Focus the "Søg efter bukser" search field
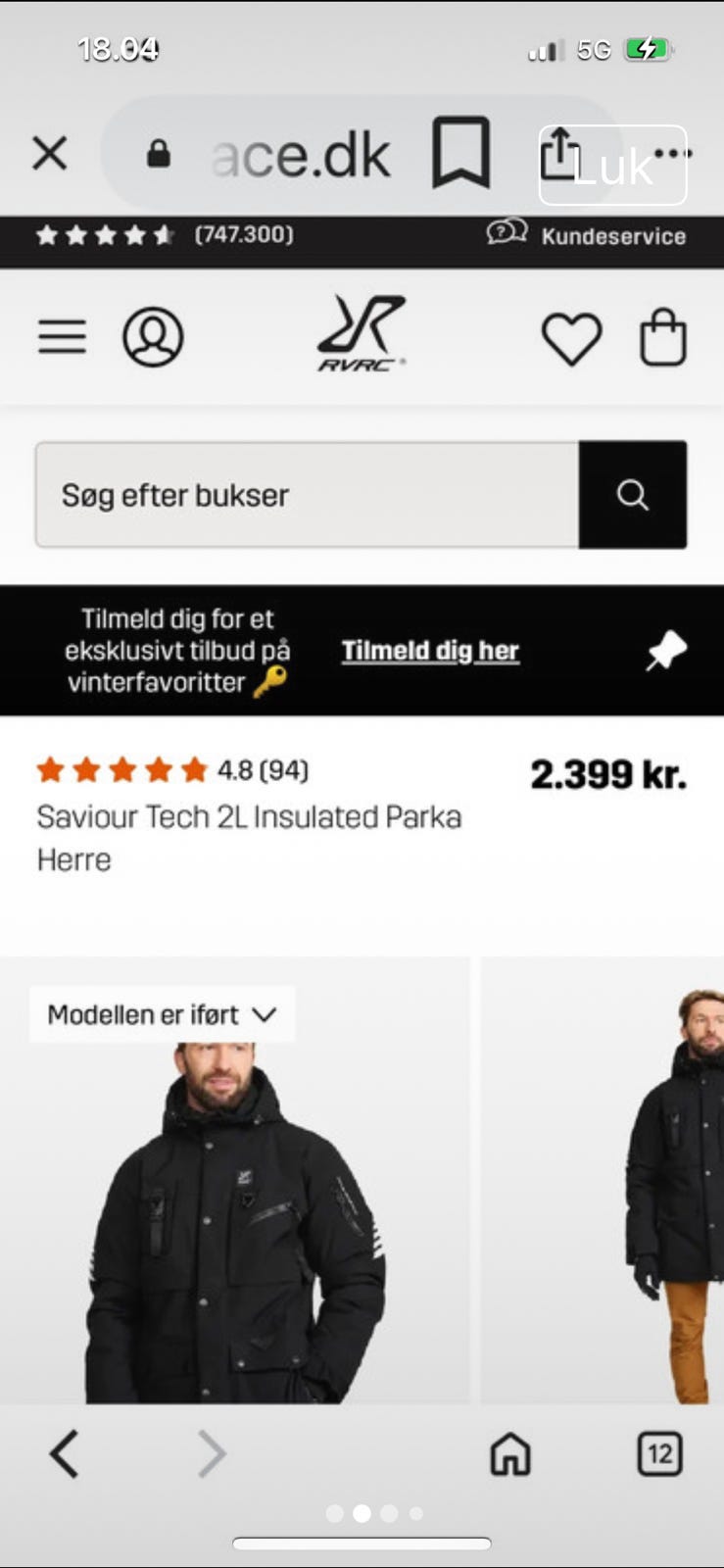This screenshot has width=724, height=1568. [x=307, y=495]
